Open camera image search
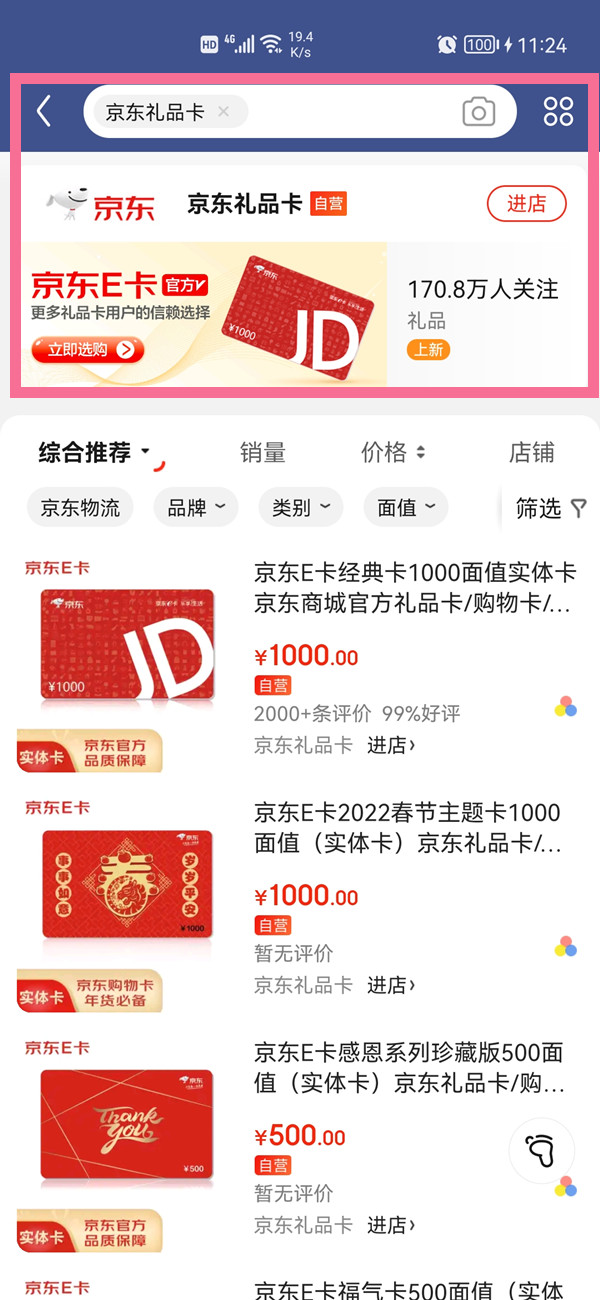This screenshot has width=600, height=1300. coord(479,112)
